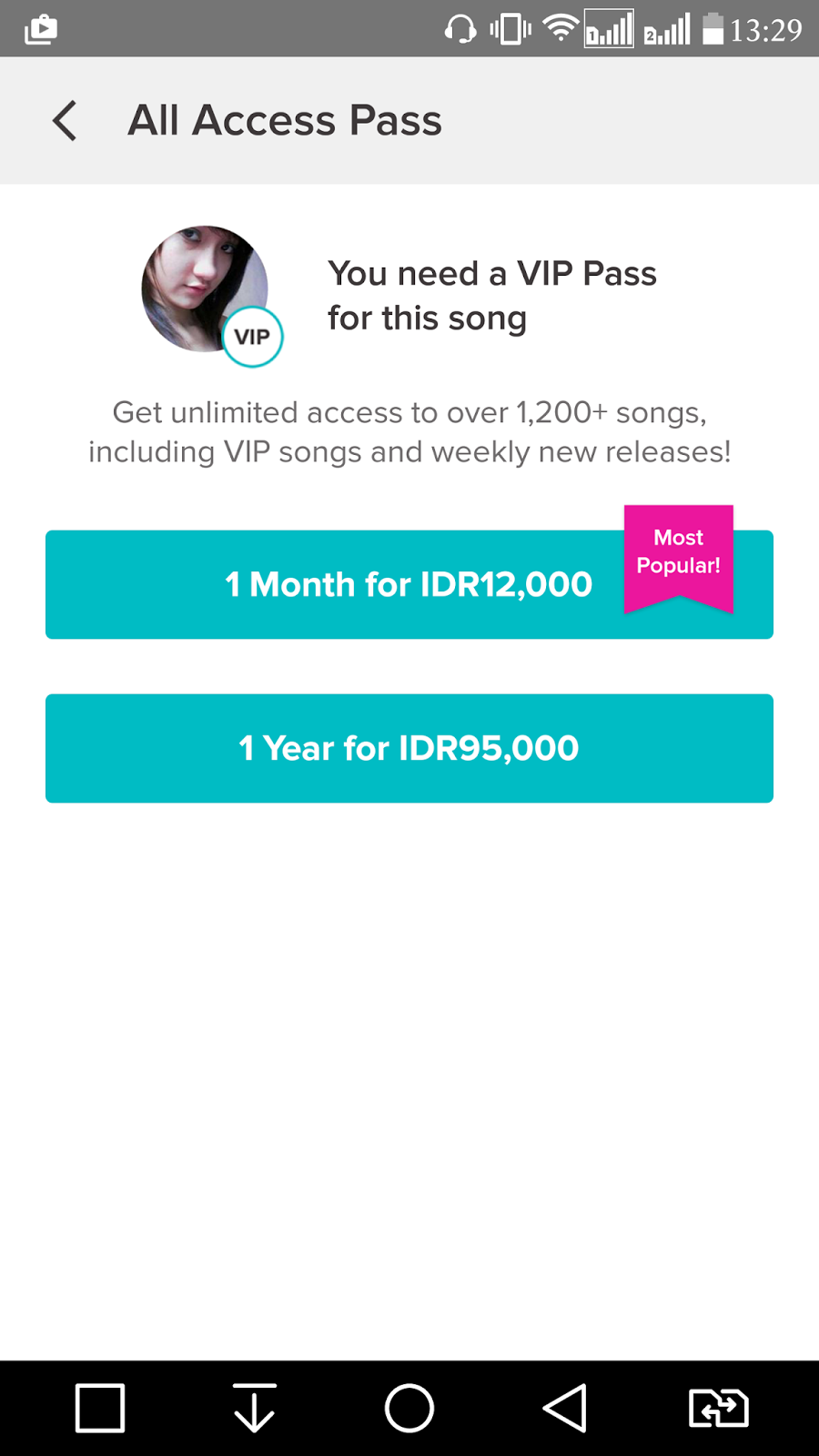This screenshot has width=819, height=1456.
Task: Buy the 1 Month pass for IDR12,000
Action: 409,584
